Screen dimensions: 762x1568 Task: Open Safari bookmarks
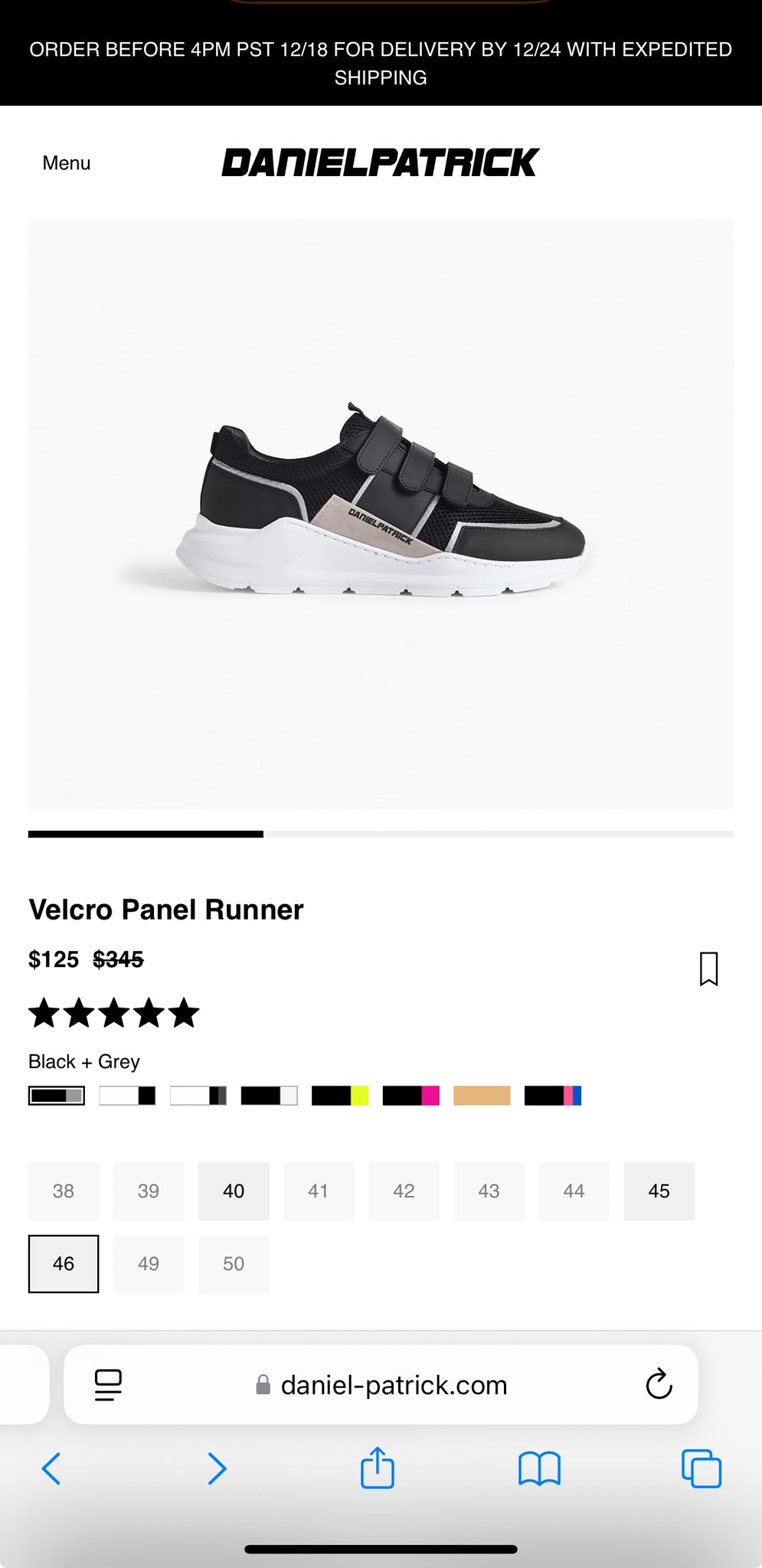tap(539, 1468)
